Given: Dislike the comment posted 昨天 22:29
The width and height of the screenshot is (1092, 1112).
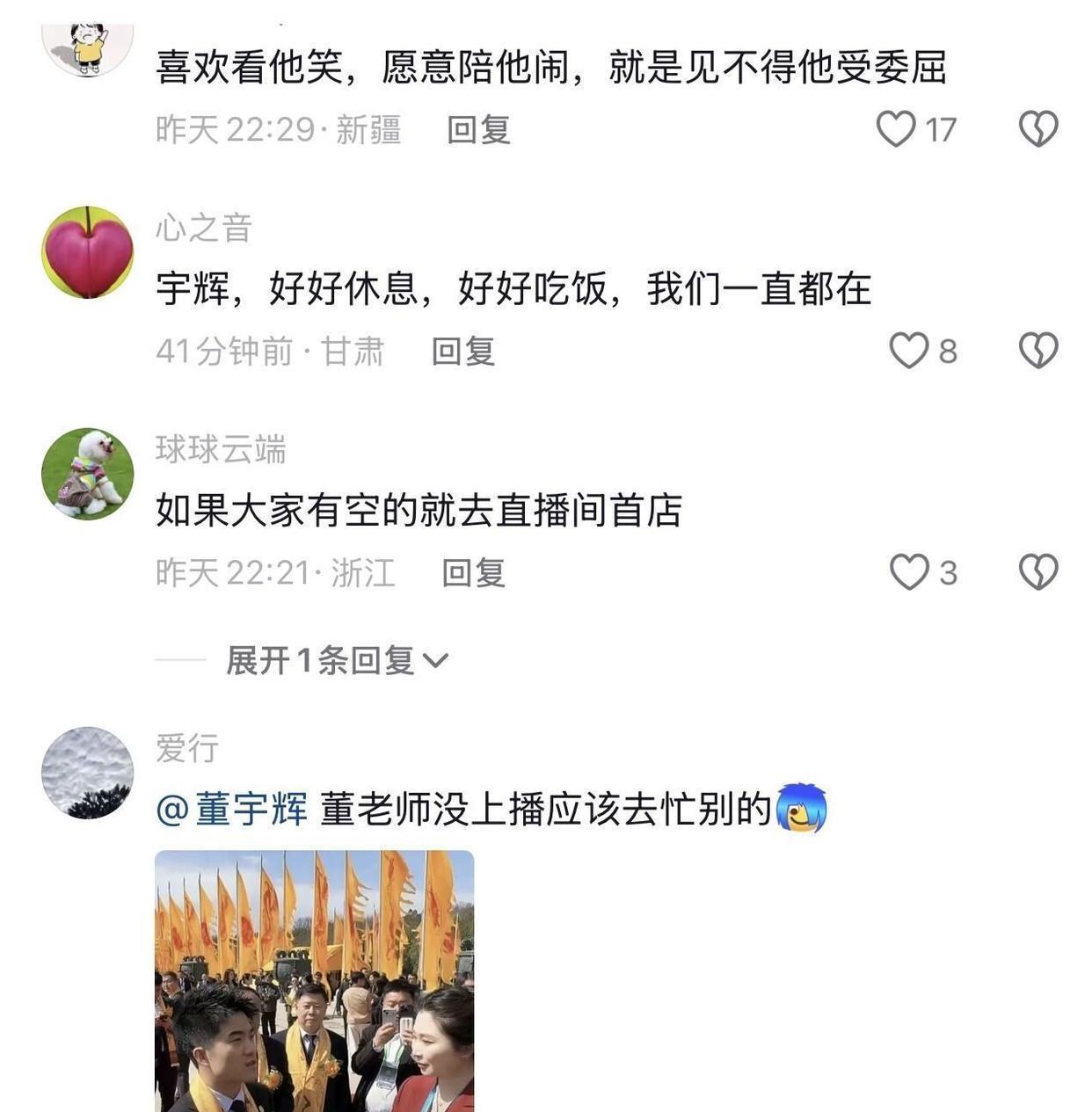Looking at the screenshot, I should tap(1037, 129).
